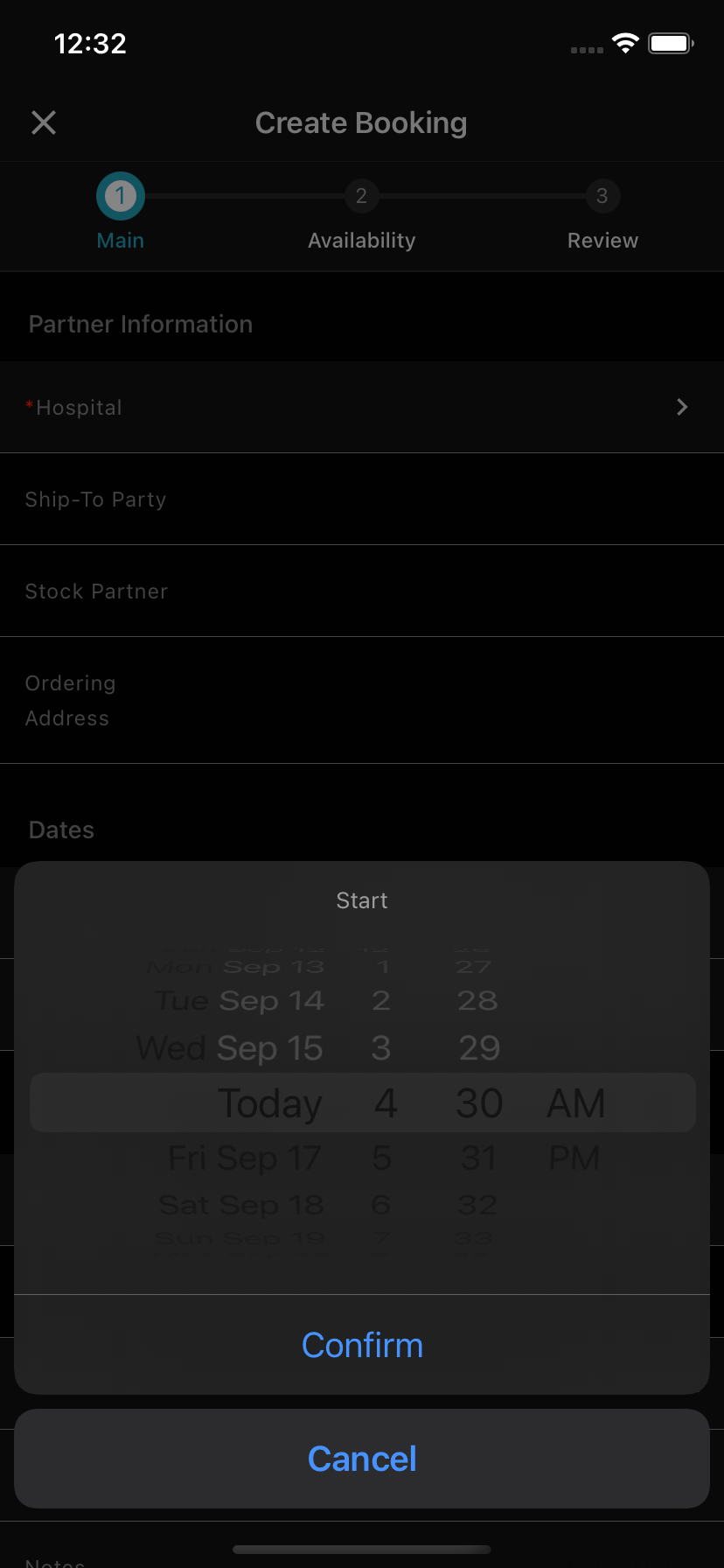Select PM in the time picker
This screenshot has width=724, height=1568.
tap(574, 1157)
